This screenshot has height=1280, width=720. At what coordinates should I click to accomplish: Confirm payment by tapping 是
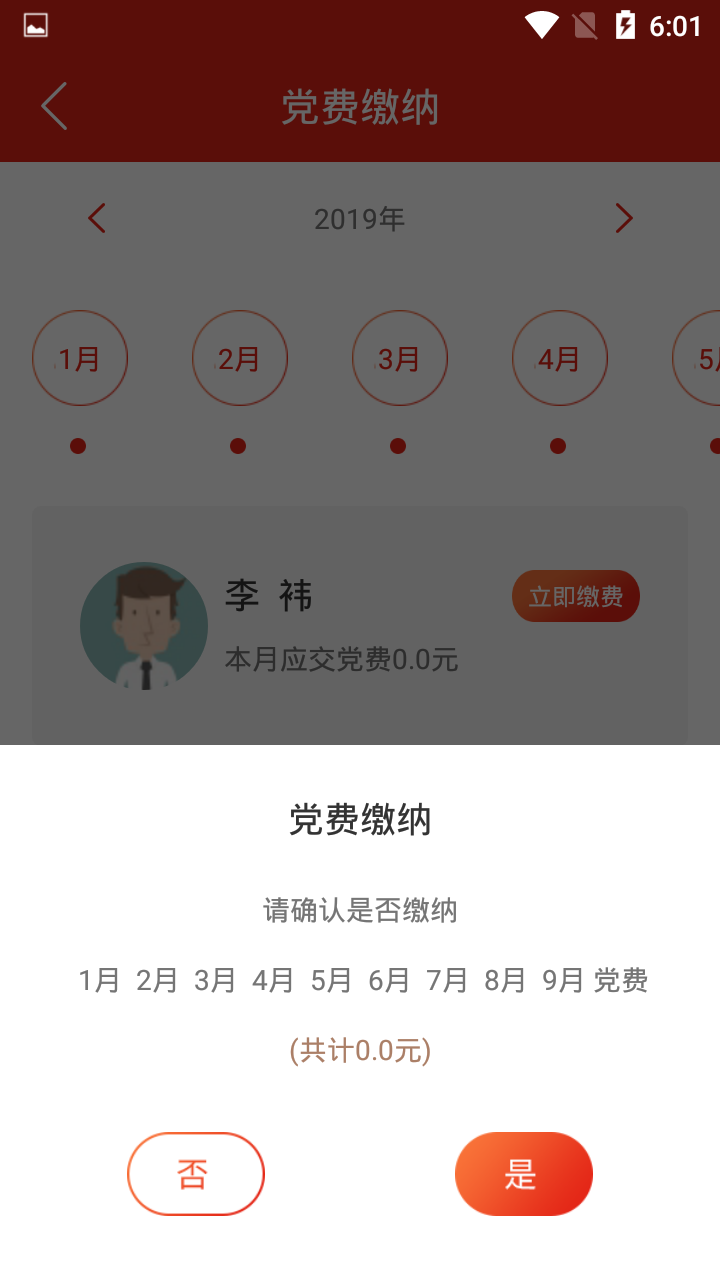click(x=523, y=1174)
